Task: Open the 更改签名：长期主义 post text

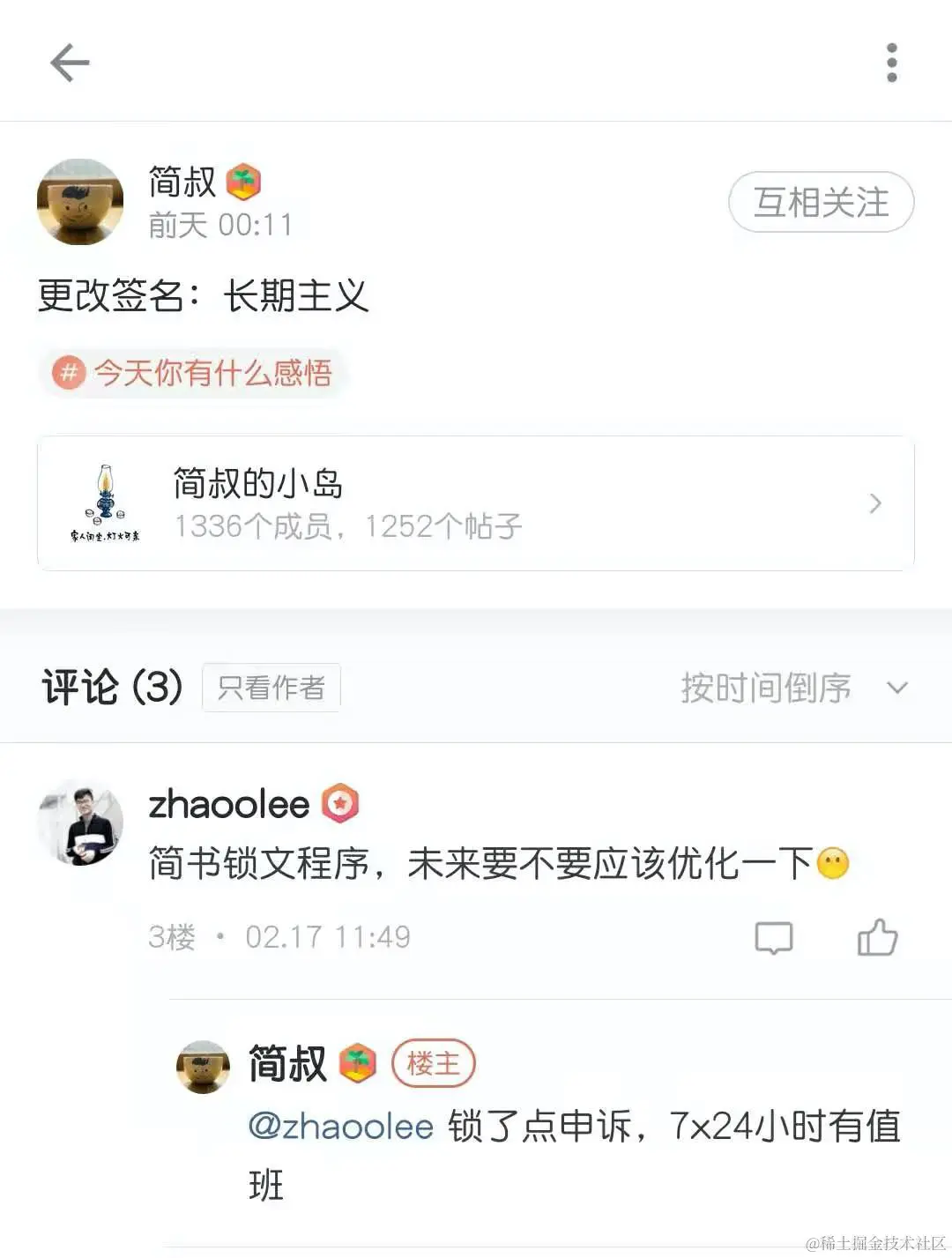Action: [x=203, y=297]
